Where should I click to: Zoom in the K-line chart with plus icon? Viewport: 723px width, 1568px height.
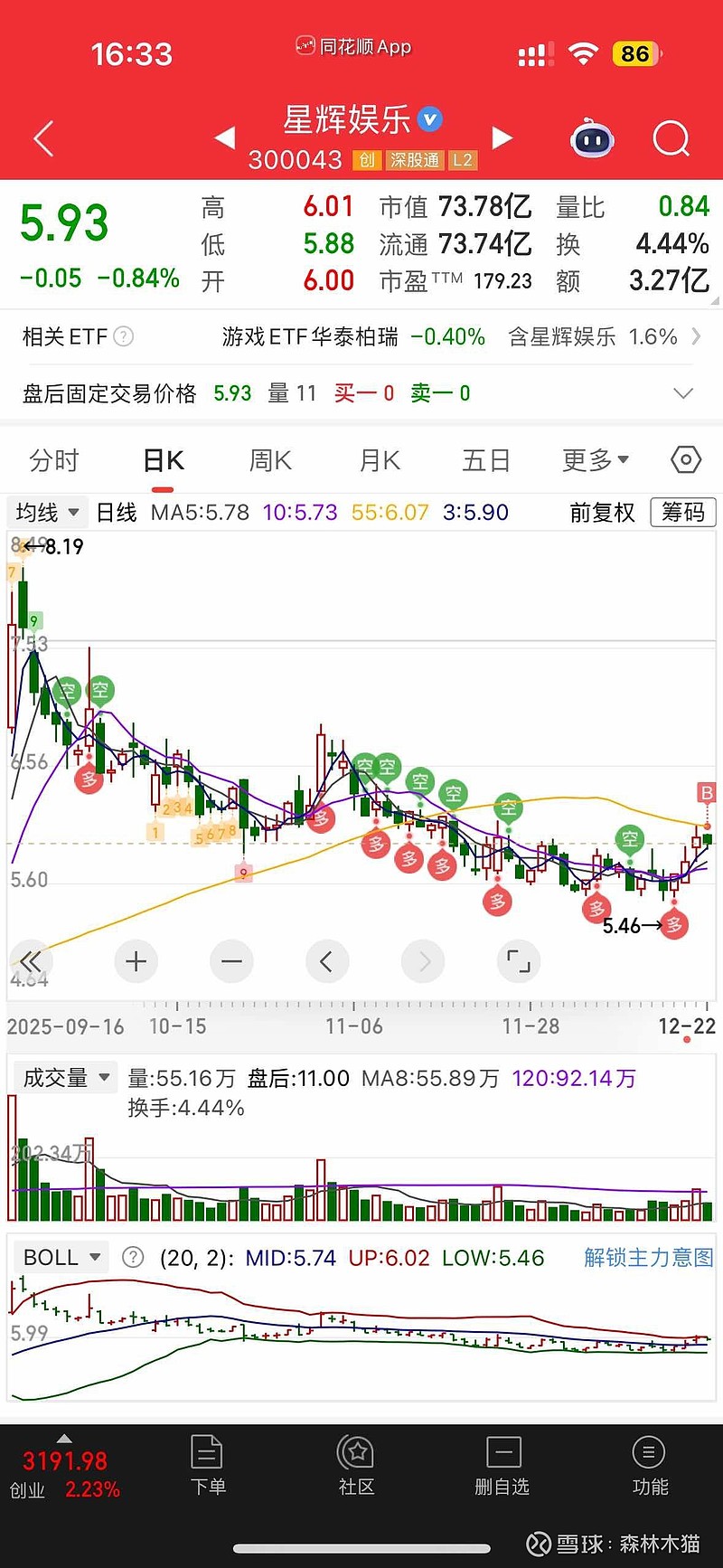(x=136, y=961)
